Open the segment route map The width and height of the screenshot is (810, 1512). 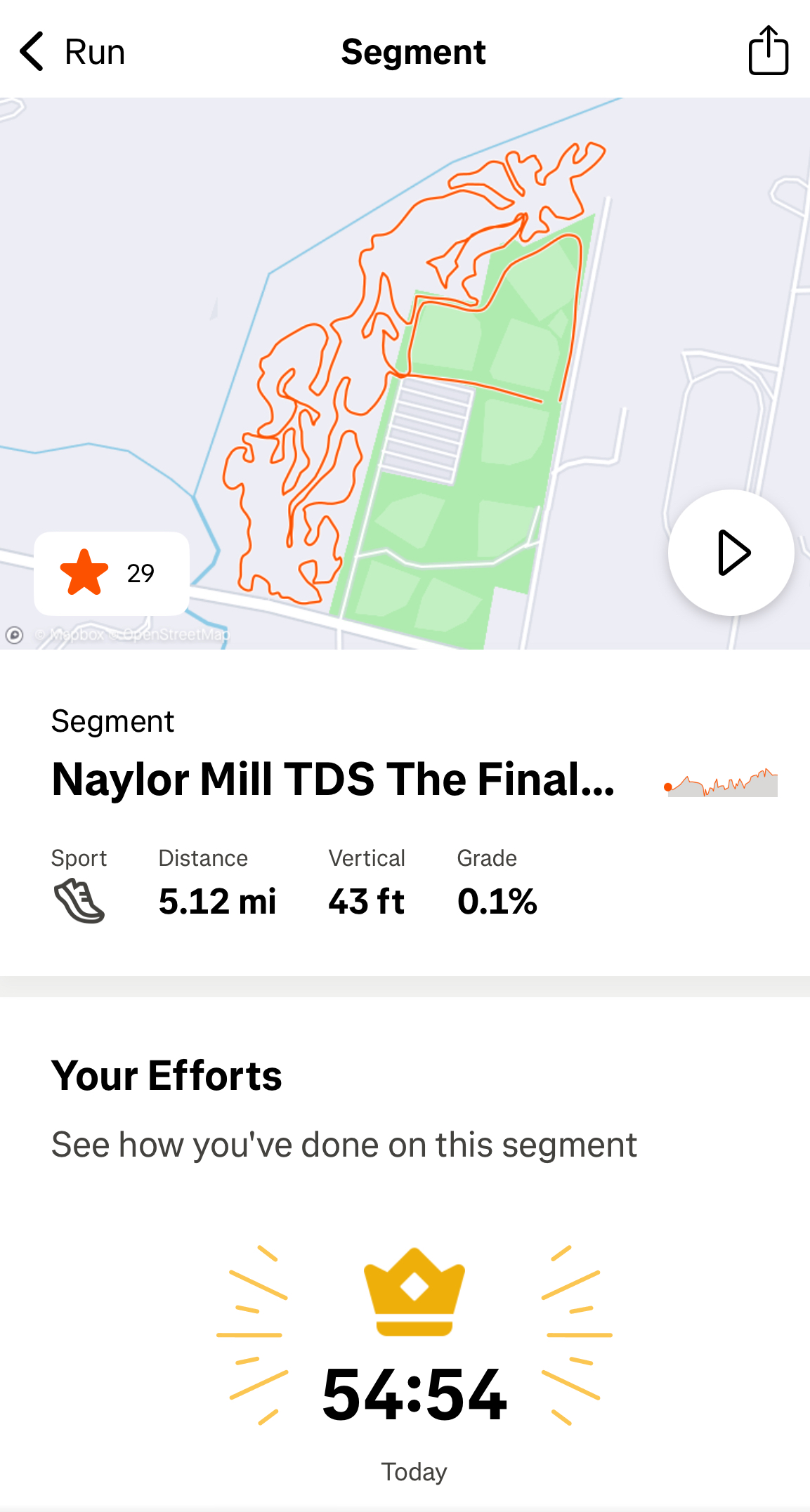422,351
